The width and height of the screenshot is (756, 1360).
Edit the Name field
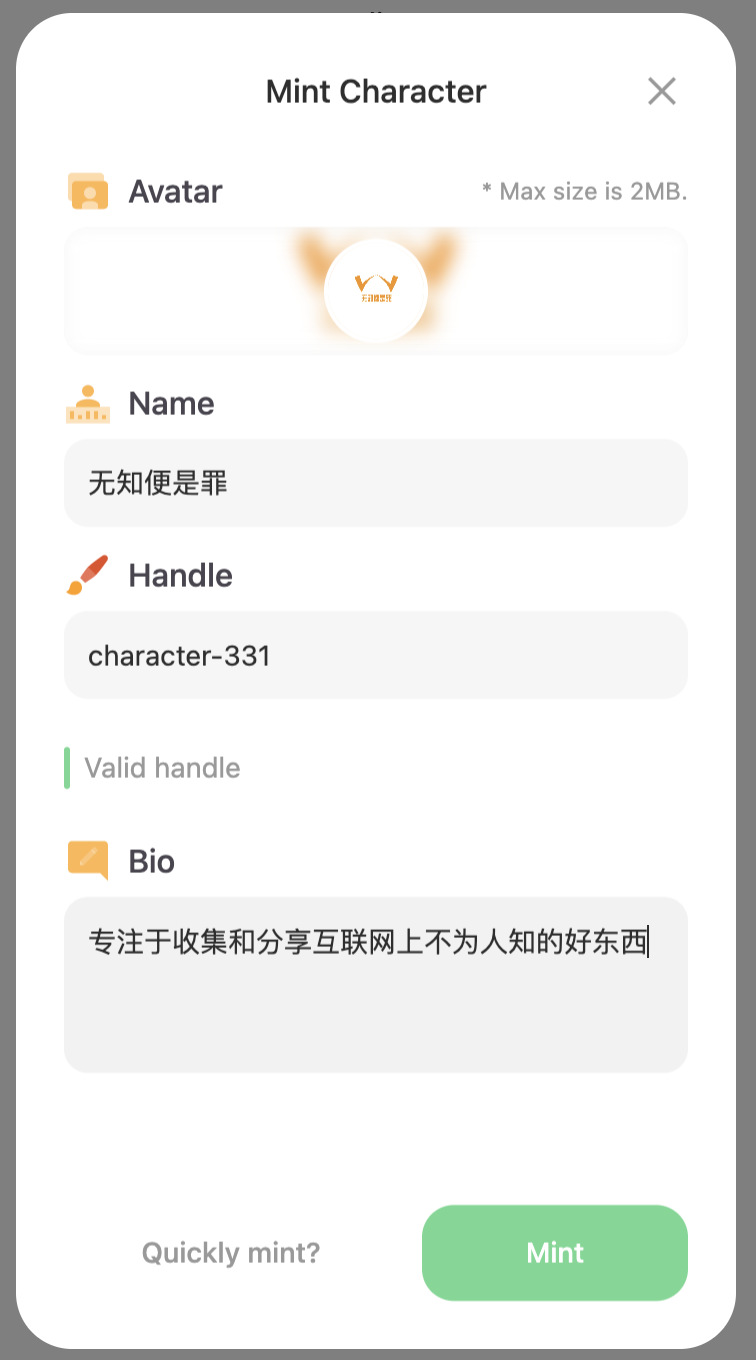[x=376, y=483]
